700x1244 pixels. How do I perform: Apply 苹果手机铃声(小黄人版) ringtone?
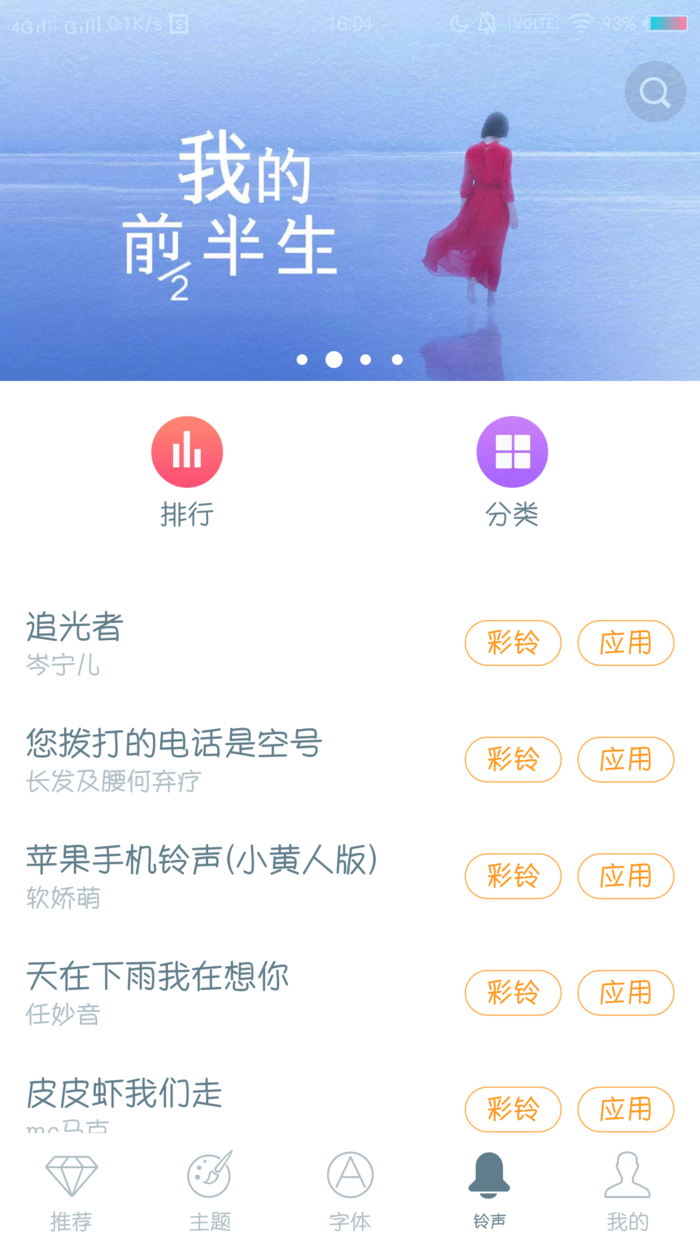pos(626,876)
